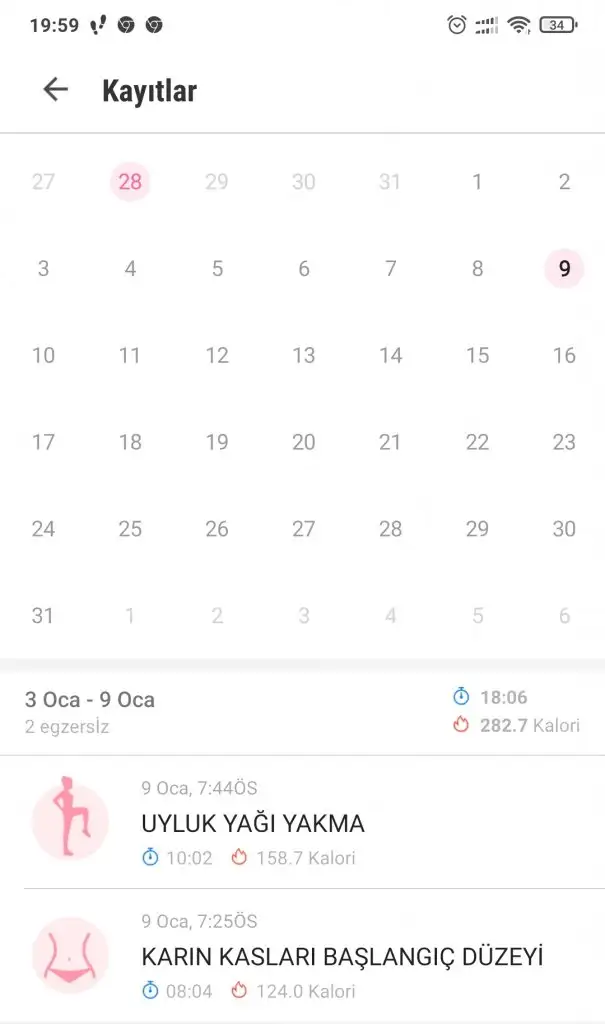
Task: Select day 18 in the calendar
Action: [x=130, y=442]
